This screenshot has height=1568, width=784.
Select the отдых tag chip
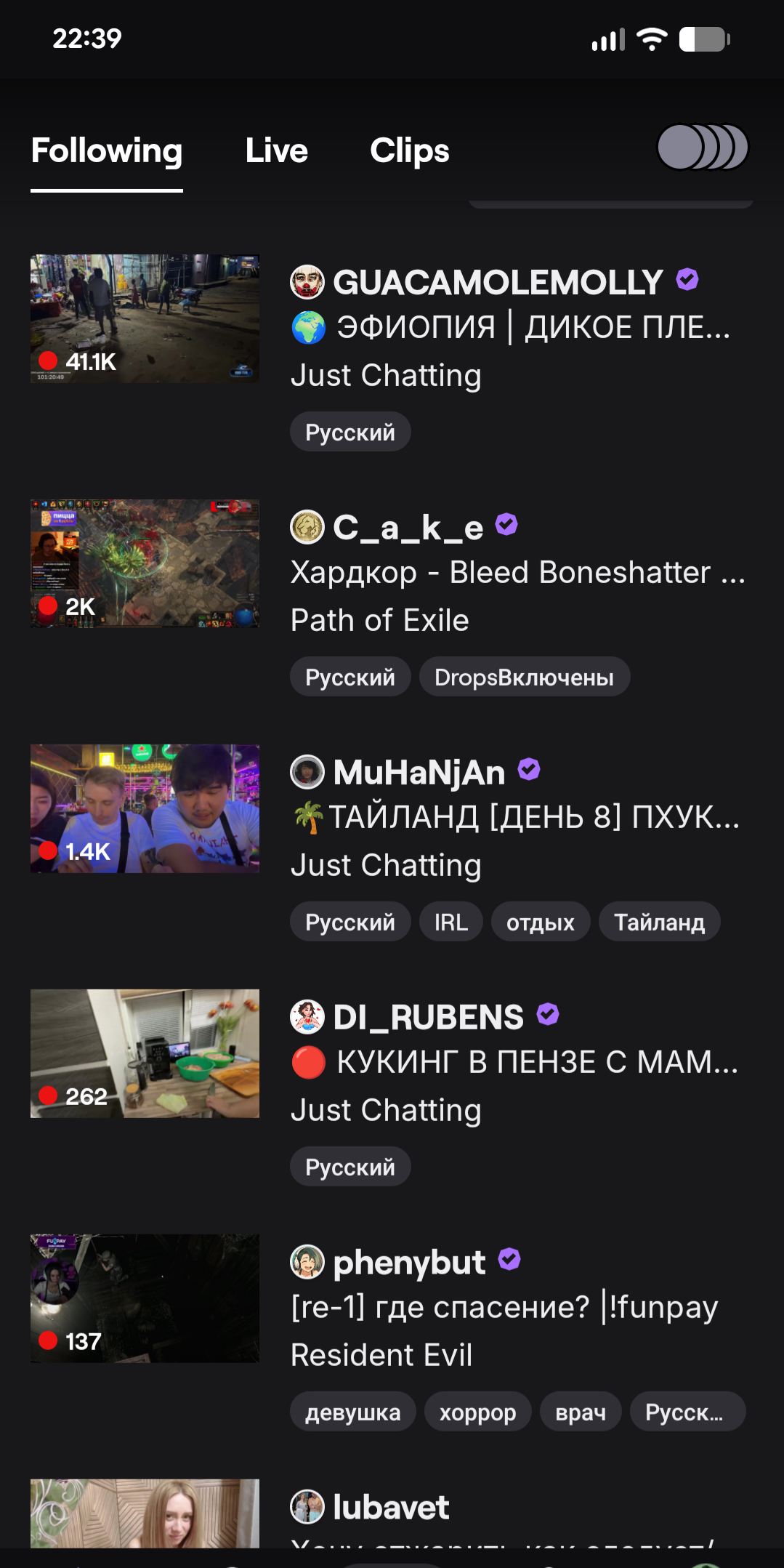pyautogui.click(x=540, y=922)
